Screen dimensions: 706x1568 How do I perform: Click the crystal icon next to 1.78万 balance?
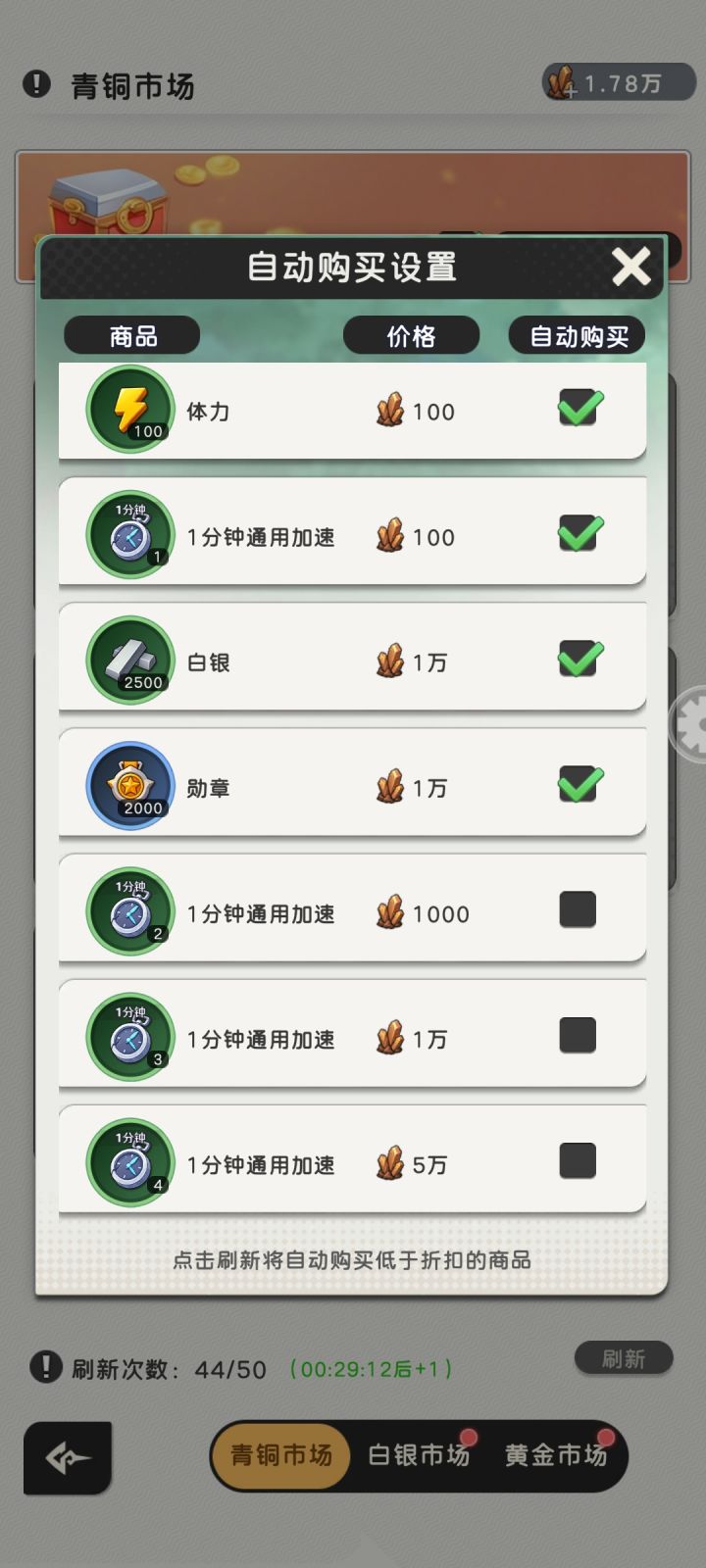[562, 83]
